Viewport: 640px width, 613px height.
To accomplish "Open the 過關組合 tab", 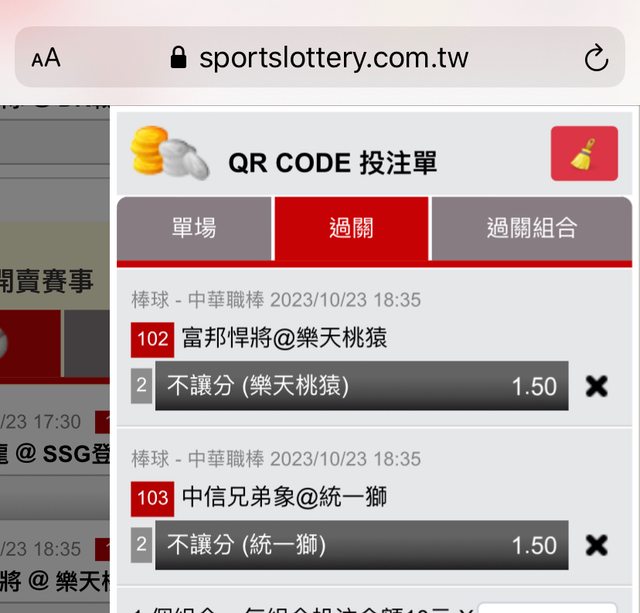I will click(531, 228).
